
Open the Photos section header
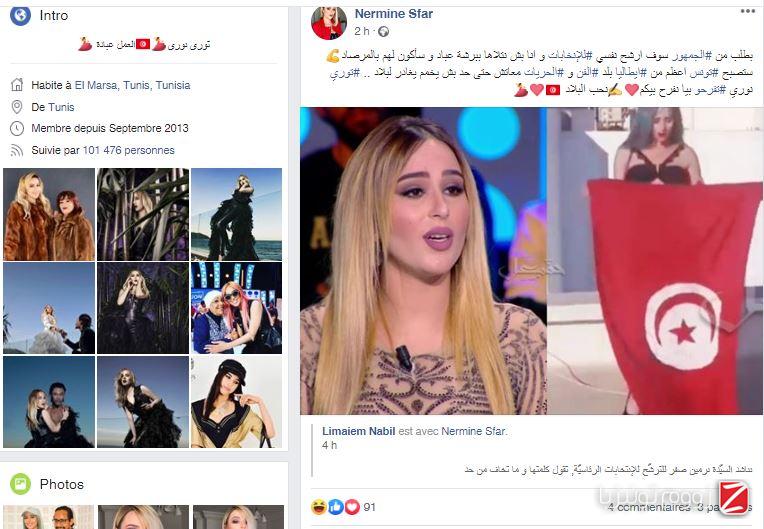click(x=61, y=484)
